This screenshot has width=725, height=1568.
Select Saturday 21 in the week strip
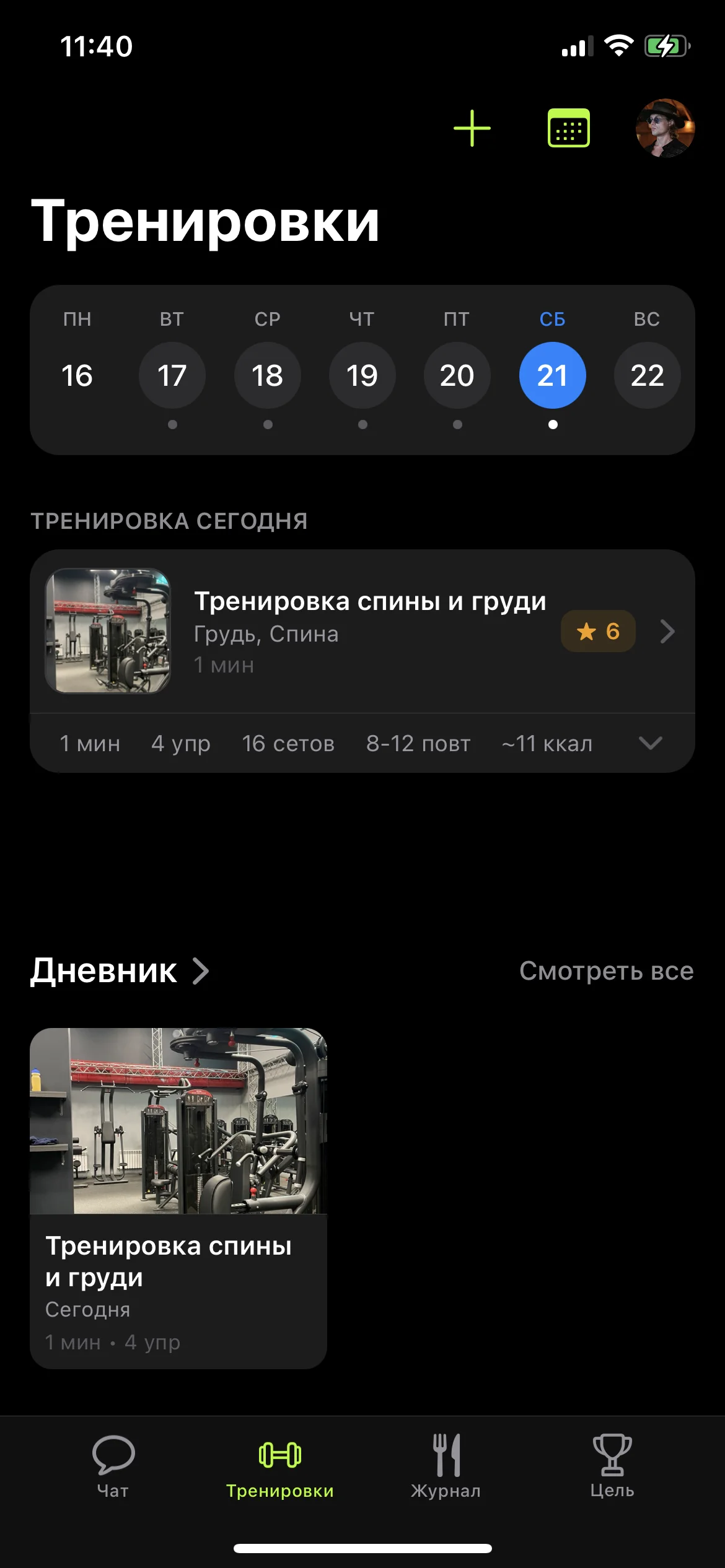tap(552, 375)
